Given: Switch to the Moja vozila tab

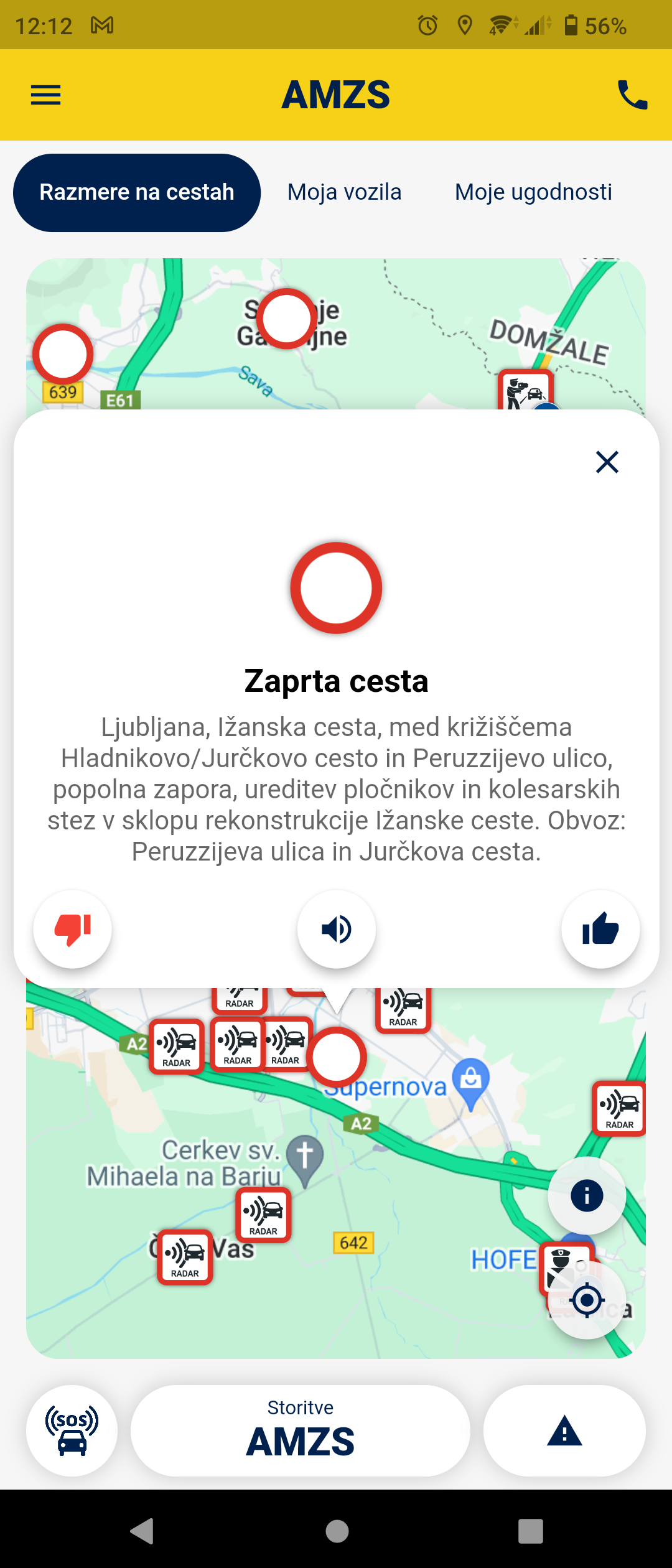Looking at the screenshot, I should point(344,193).
